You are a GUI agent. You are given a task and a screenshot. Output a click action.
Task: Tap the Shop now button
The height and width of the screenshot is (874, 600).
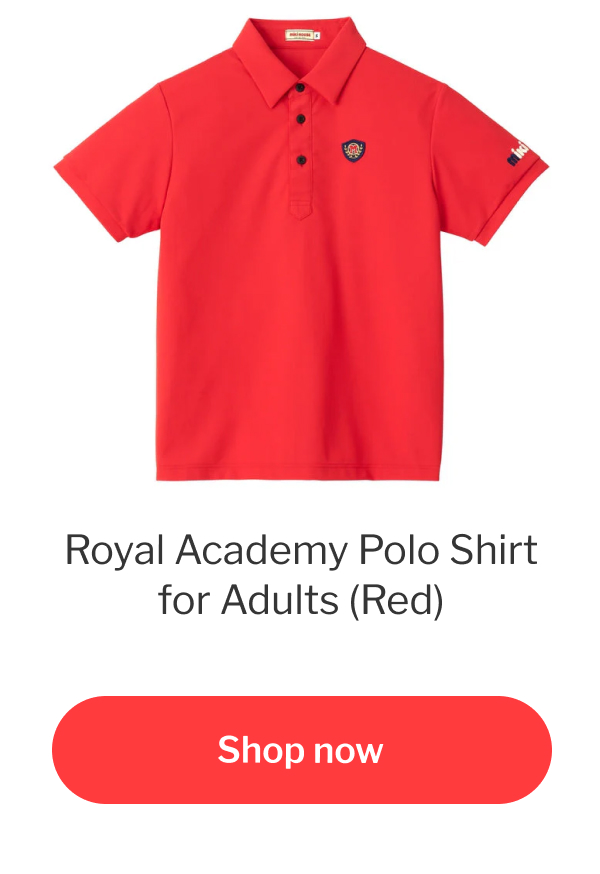[301, 749]
